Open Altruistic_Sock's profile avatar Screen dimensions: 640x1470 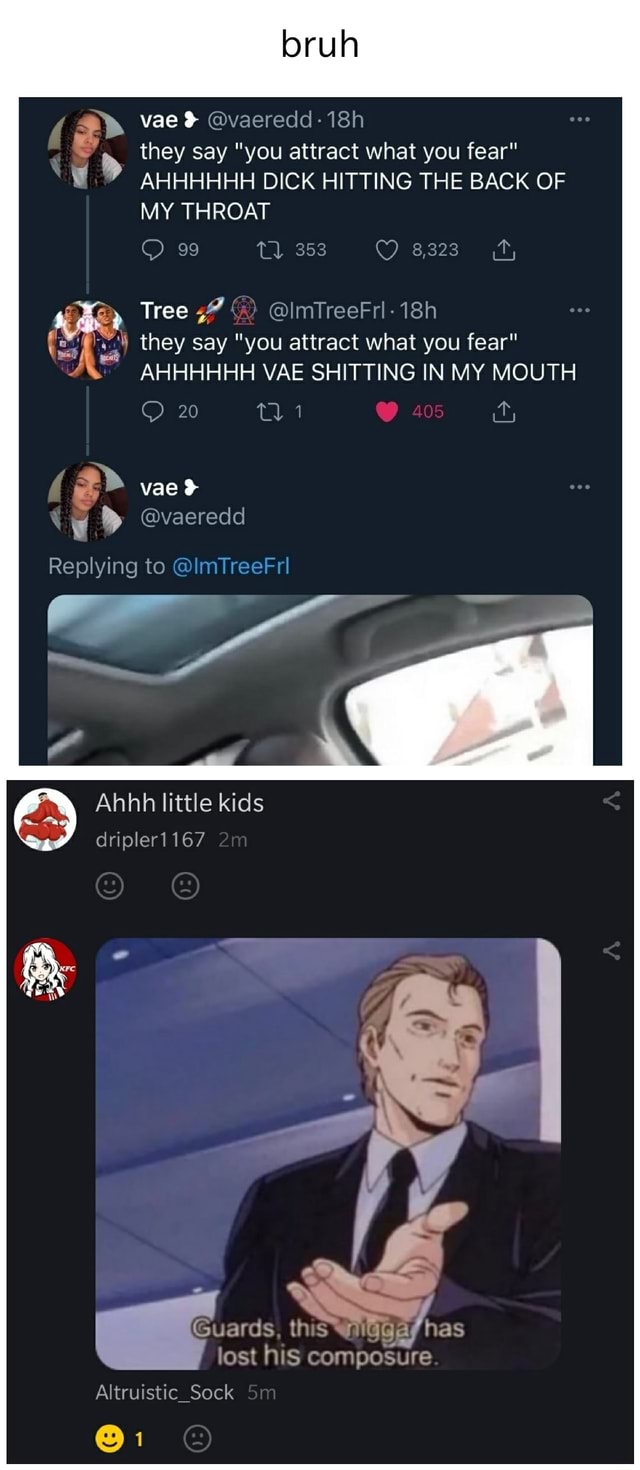[45, 970]
